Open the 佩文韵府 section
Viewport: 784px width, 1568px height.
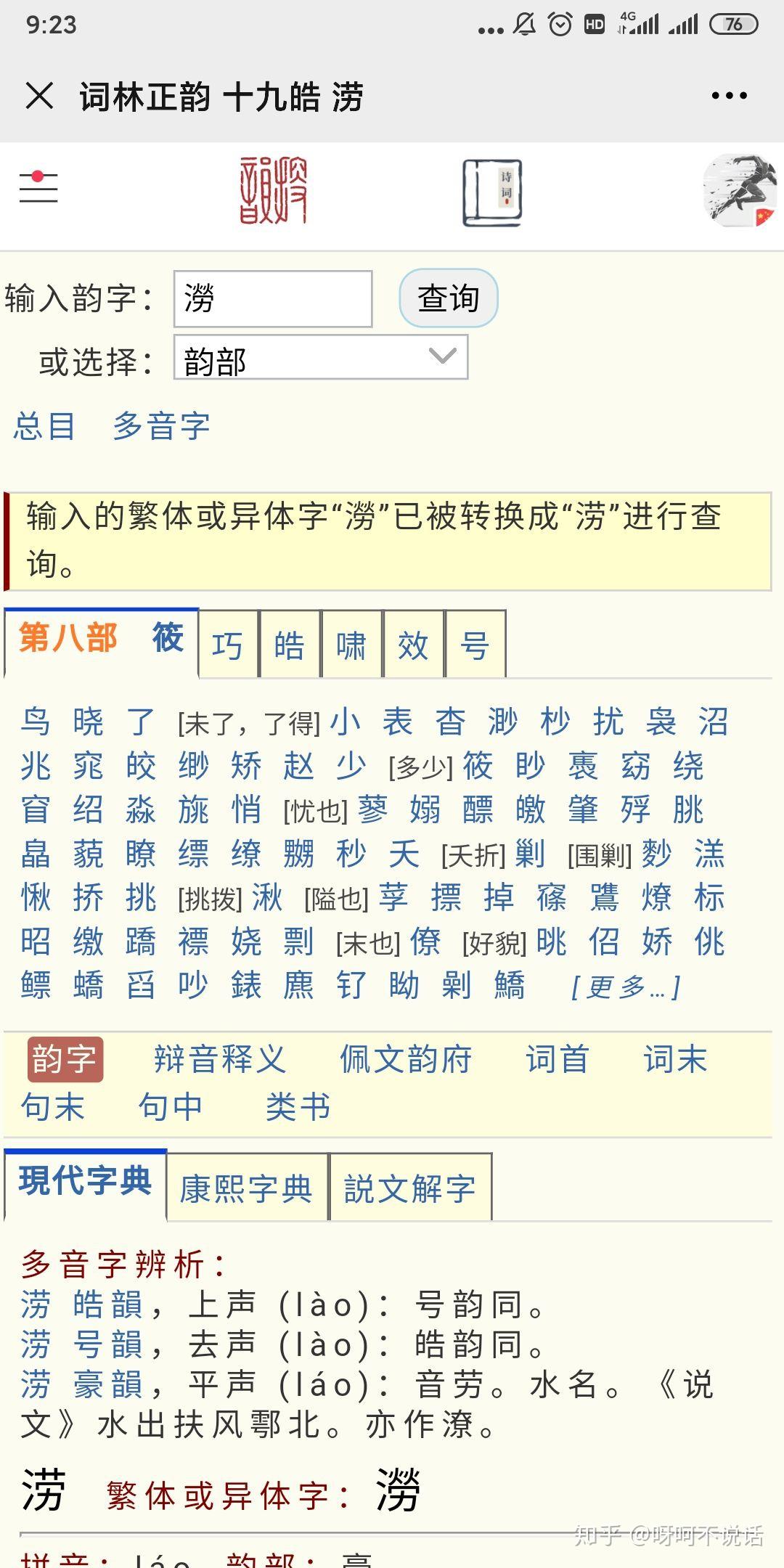[x=406, y=1060]
